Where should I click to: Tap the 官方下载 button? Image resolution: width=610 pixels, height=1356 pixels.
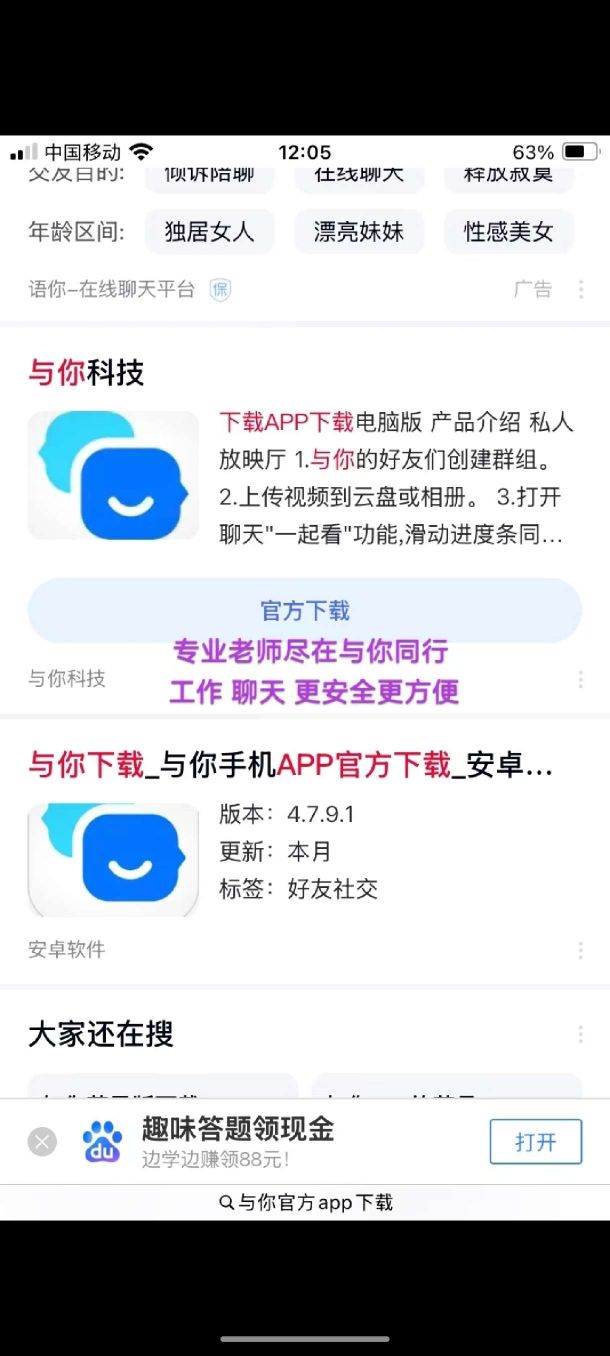[304, 610]
